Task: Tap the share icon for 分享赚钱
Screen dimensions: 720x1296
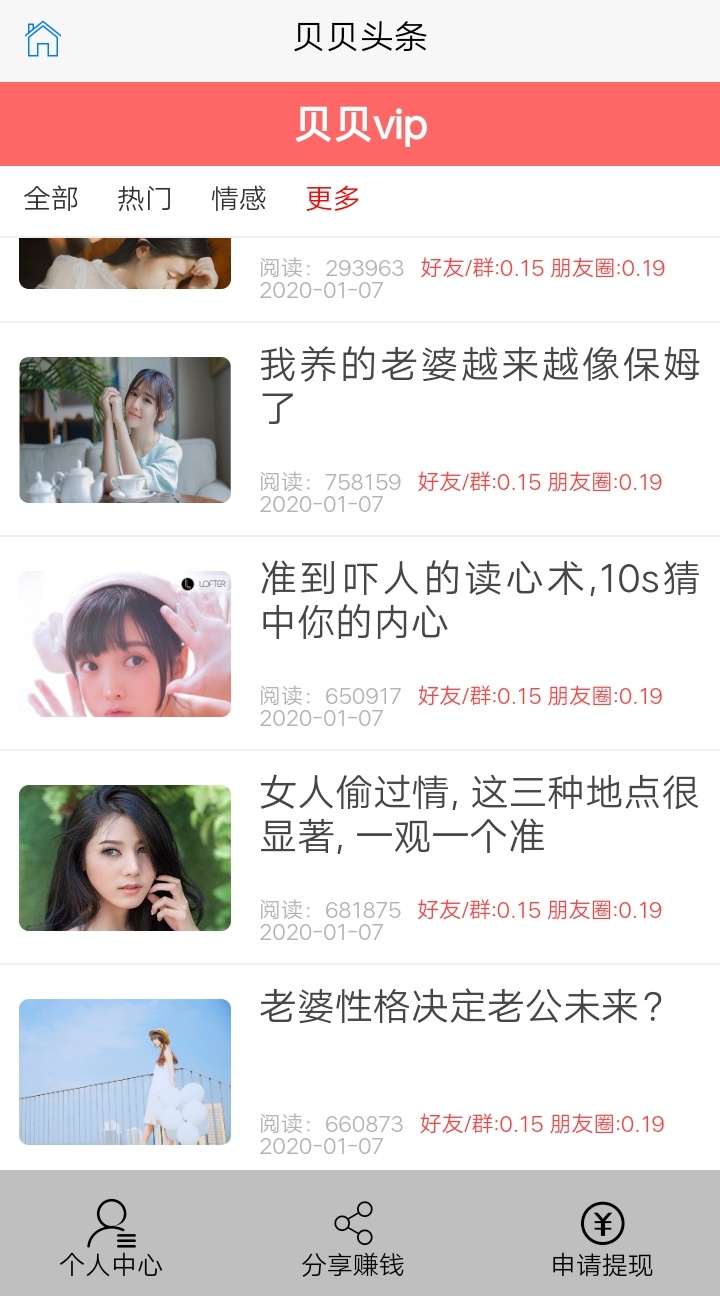Action: point(352,1221)
